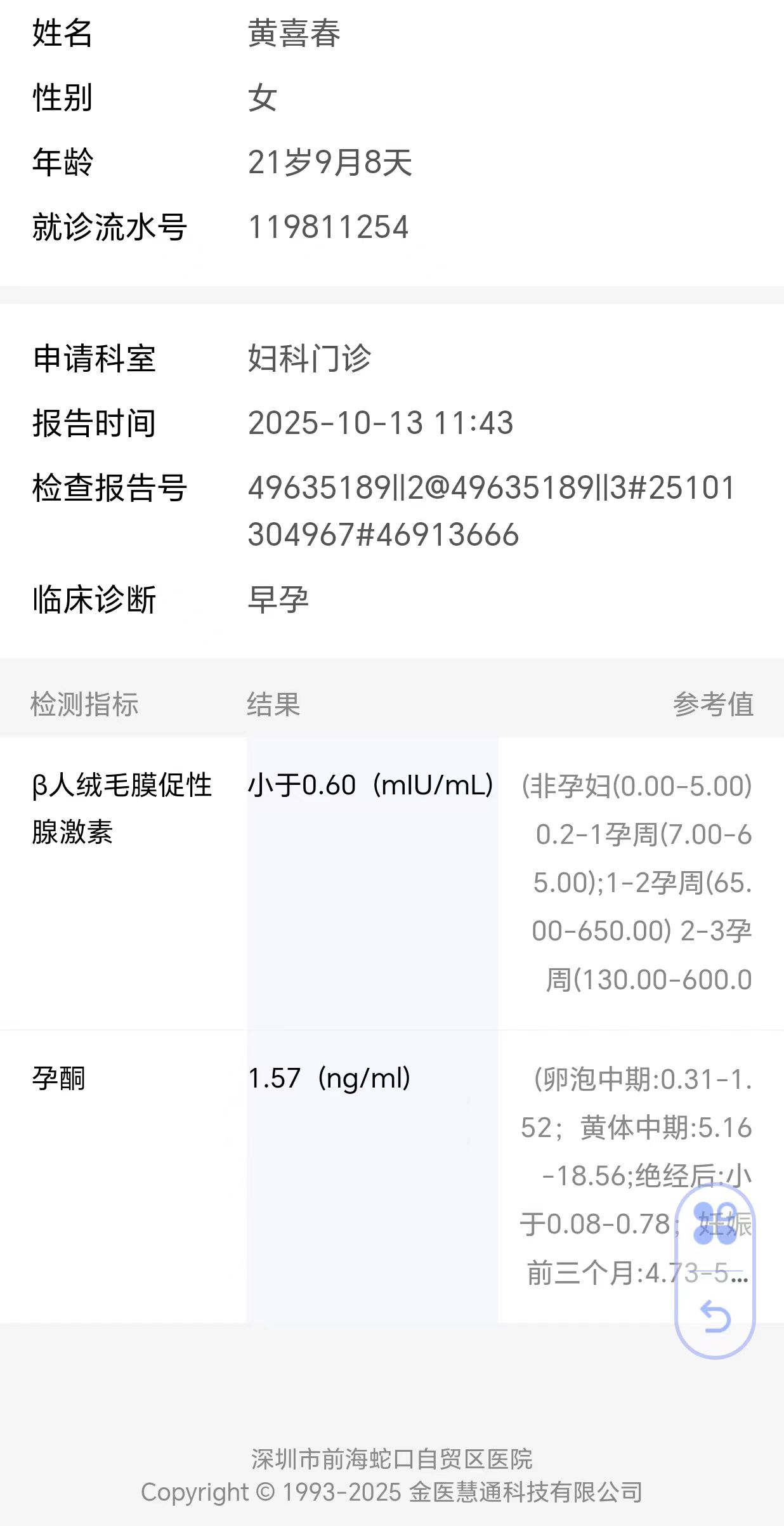Open the four-dot menu in the floating pill
The width and height of the screenshot is (784, 1526).
pyautogui.click(x=715, y=1223)
